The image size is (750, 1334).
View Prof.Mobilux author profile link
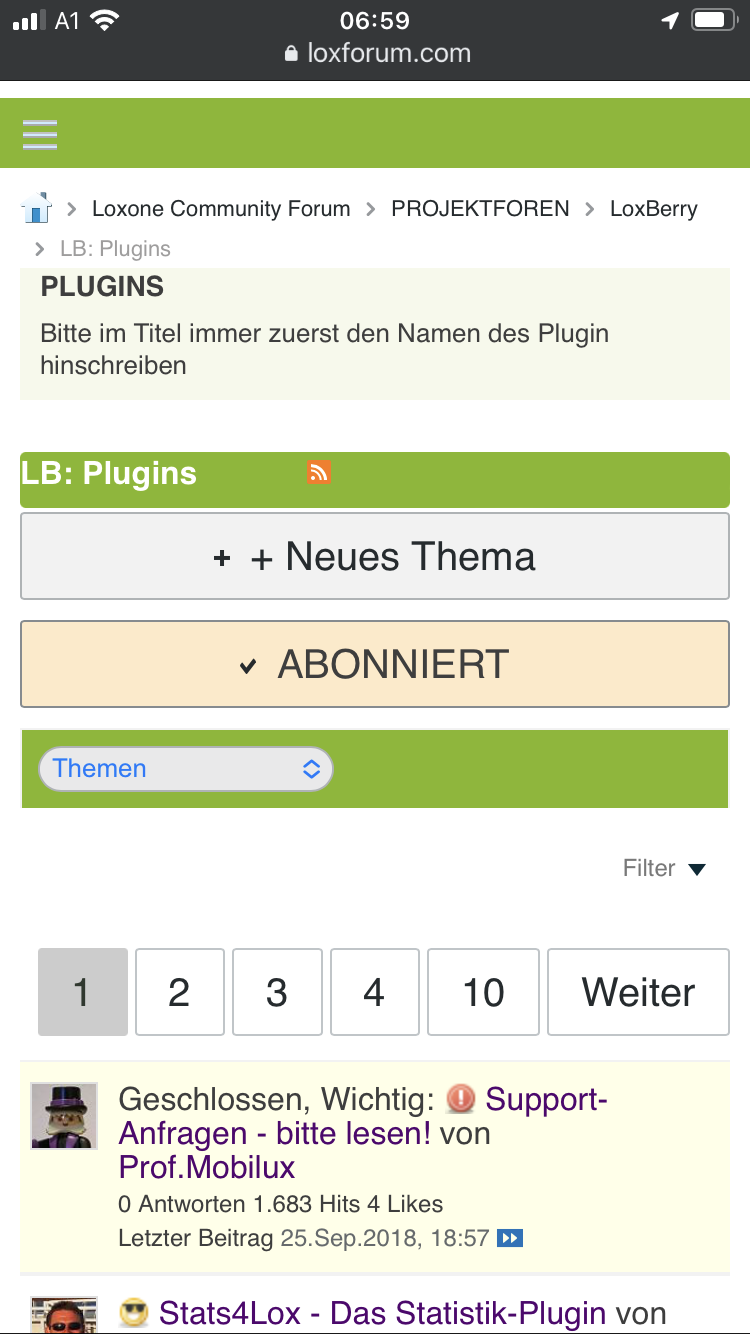click(x=207, y=1167)
